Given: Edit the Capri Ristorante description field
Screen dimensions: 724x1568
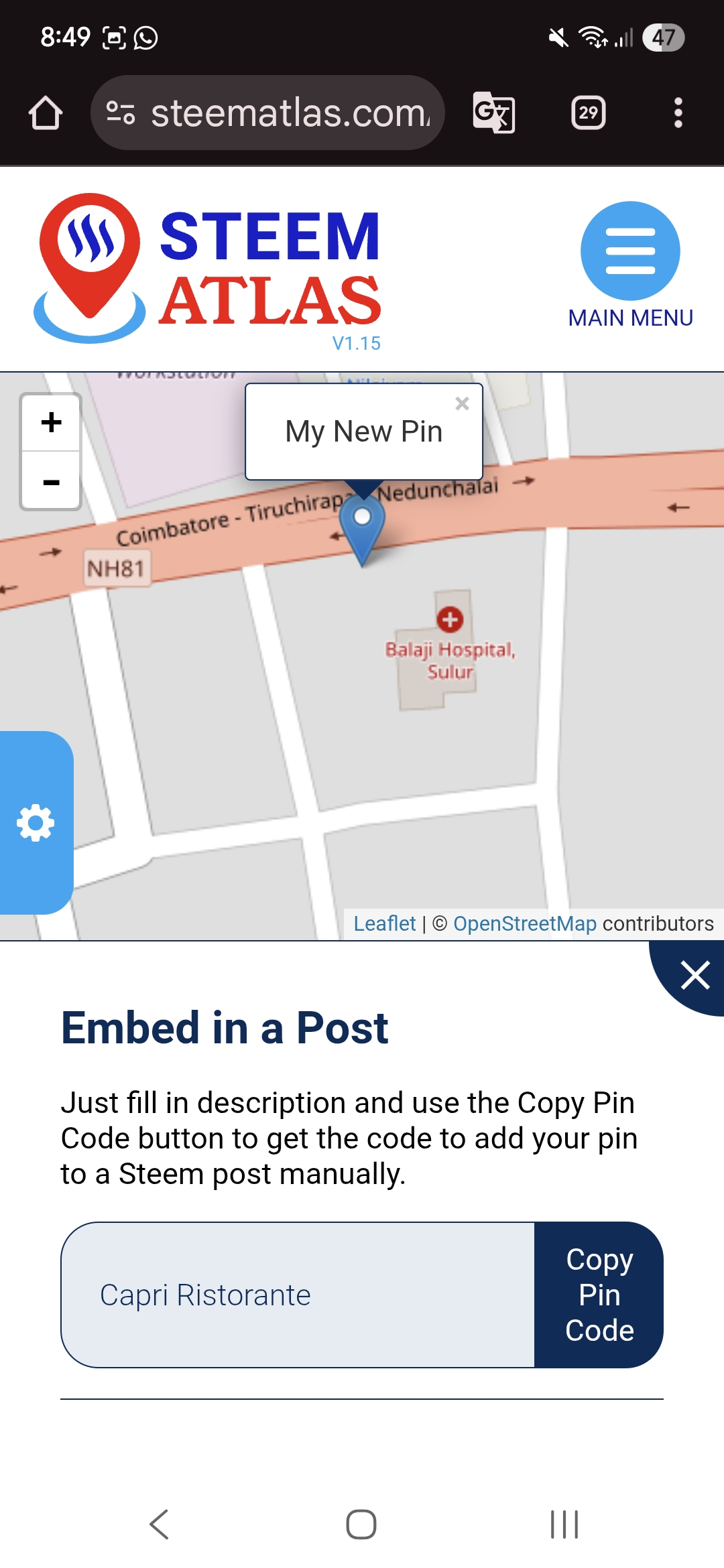Looking at the screenshot, I should (298, 1295).
